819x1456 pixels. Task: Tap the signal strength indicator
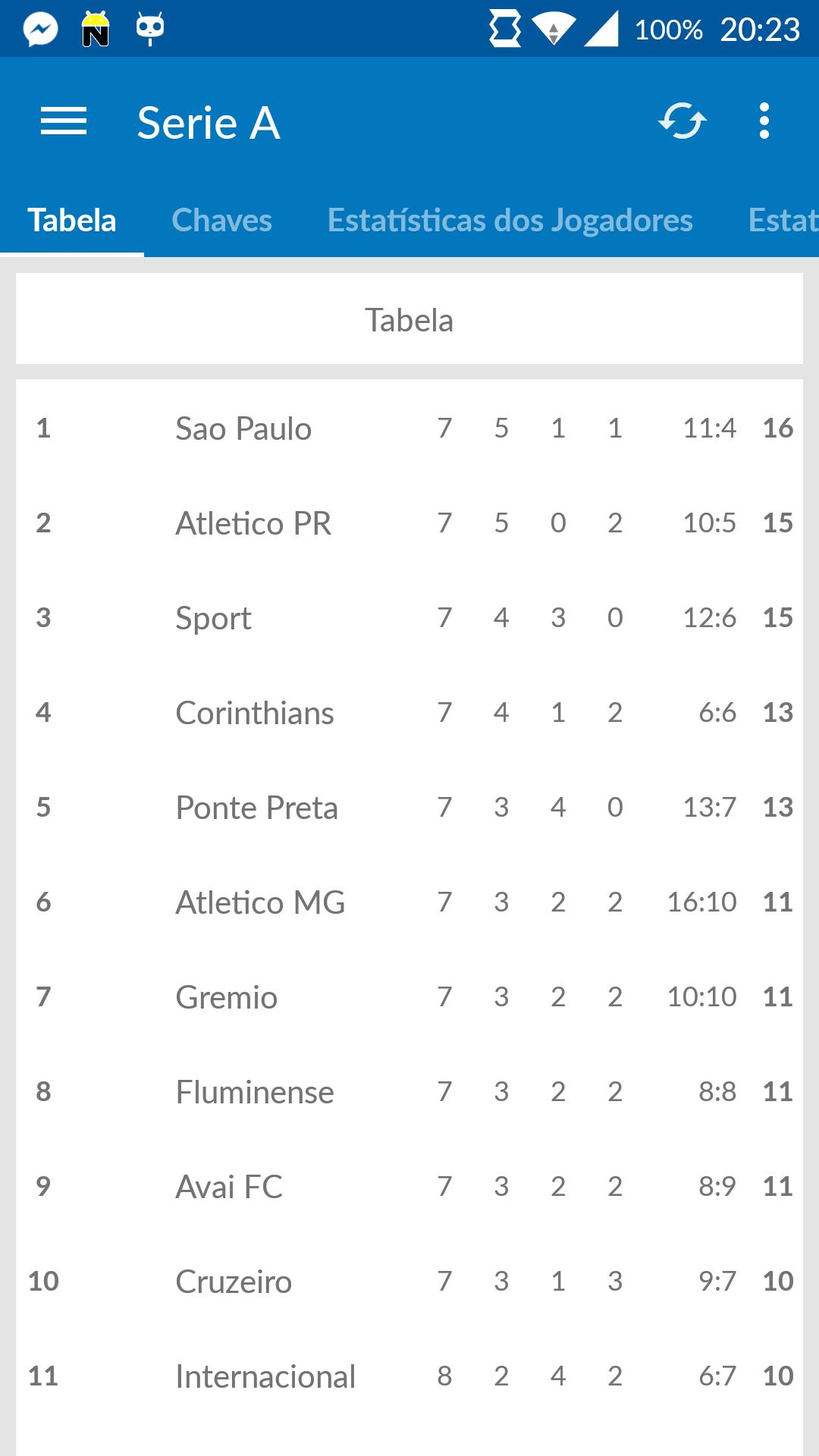603,27
